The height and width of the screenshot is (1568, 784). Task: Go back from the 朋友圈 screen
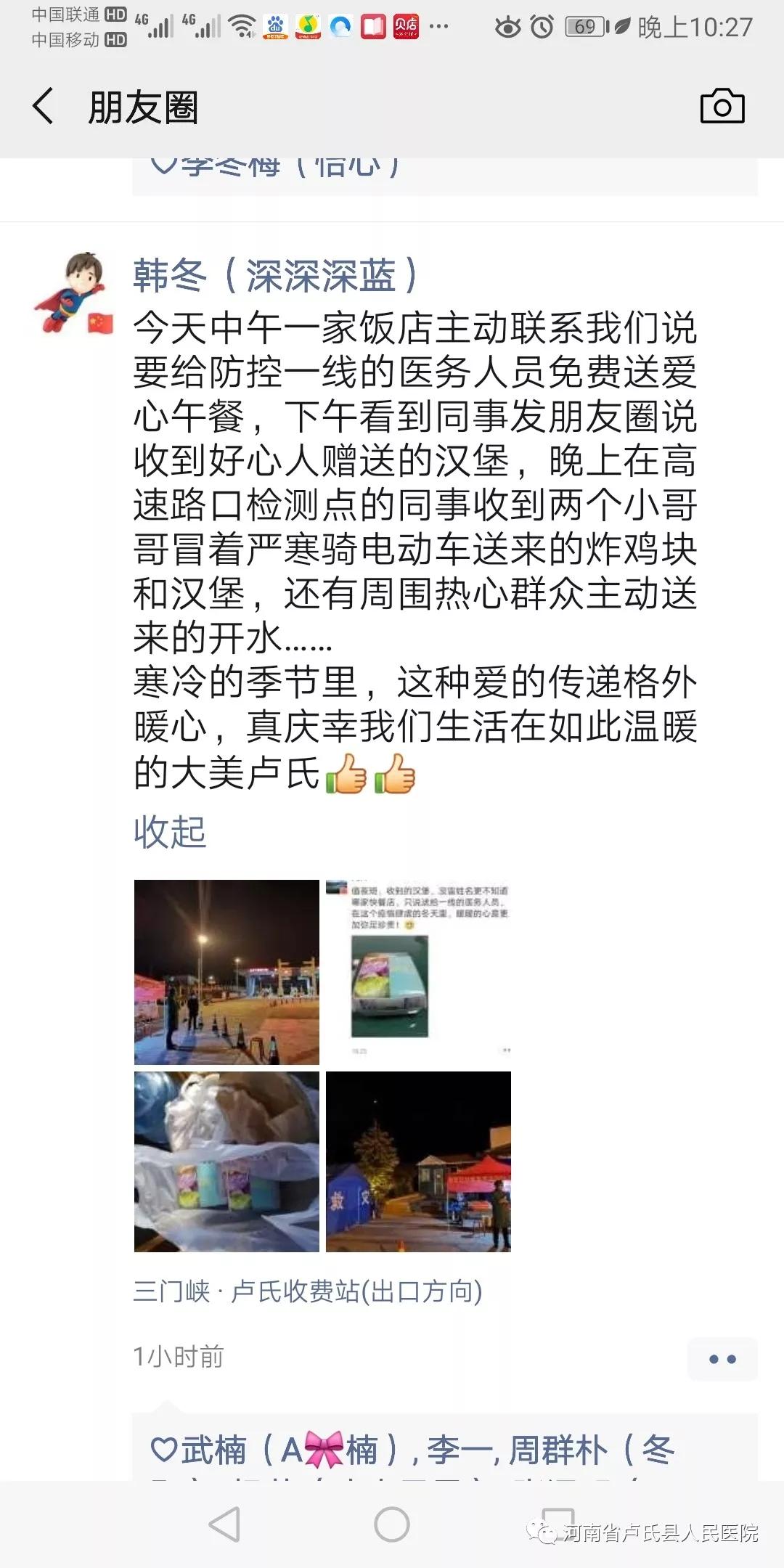click(x=44, y=106)
